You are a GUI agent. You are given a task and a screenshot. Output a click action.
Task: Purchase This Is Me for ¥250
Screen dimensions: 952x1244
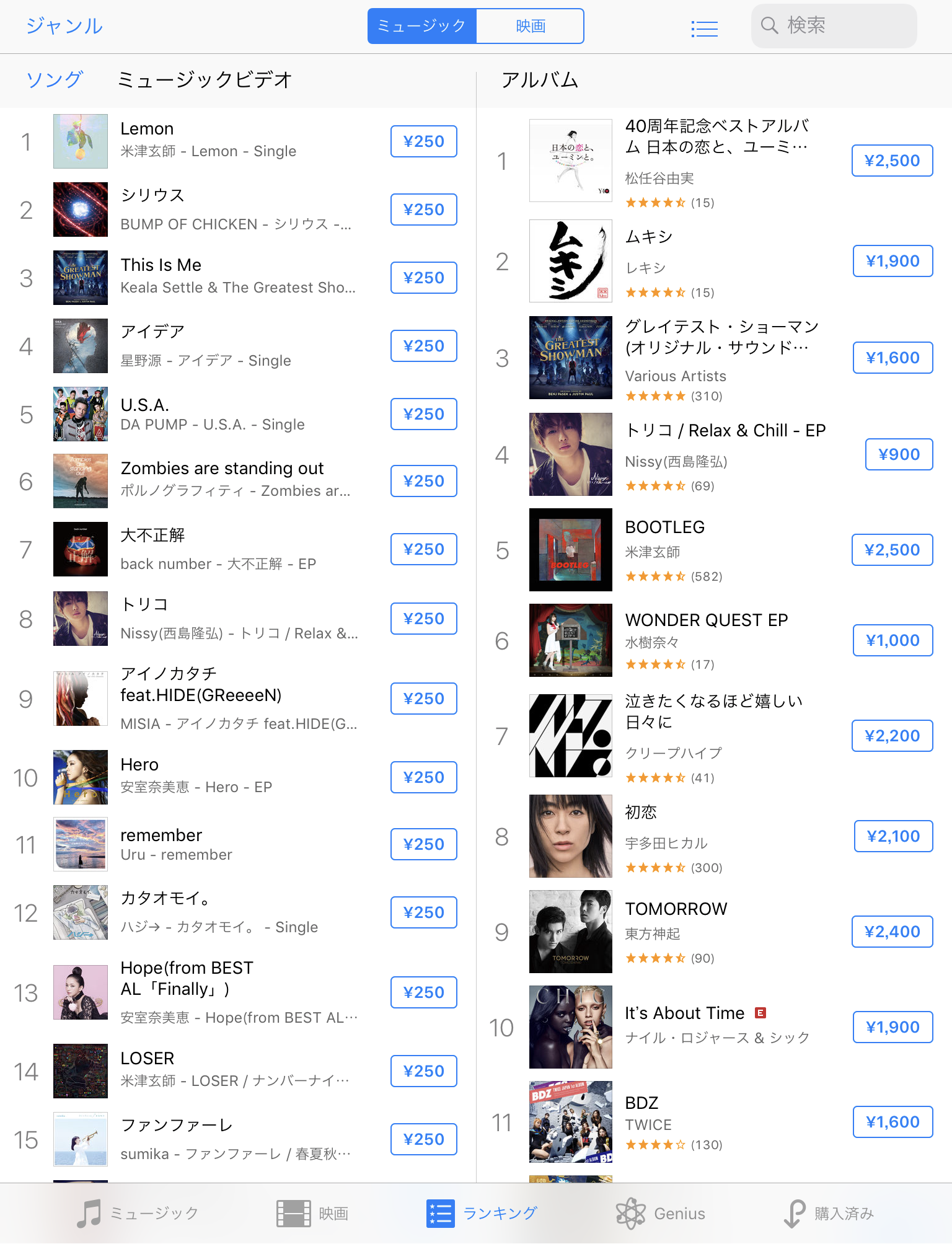click(423, 278)
